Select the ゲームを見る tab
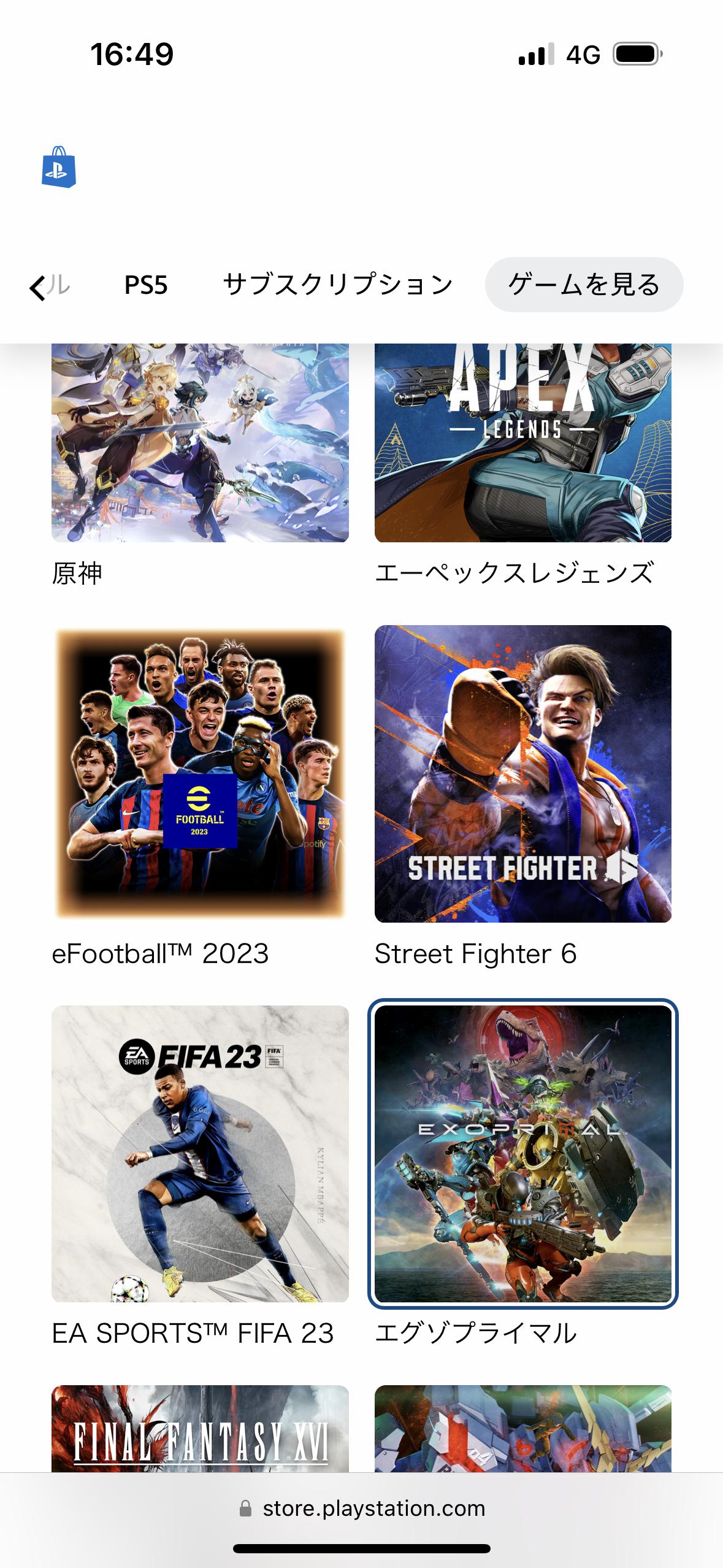723x1568 pixels. point(584,285)
